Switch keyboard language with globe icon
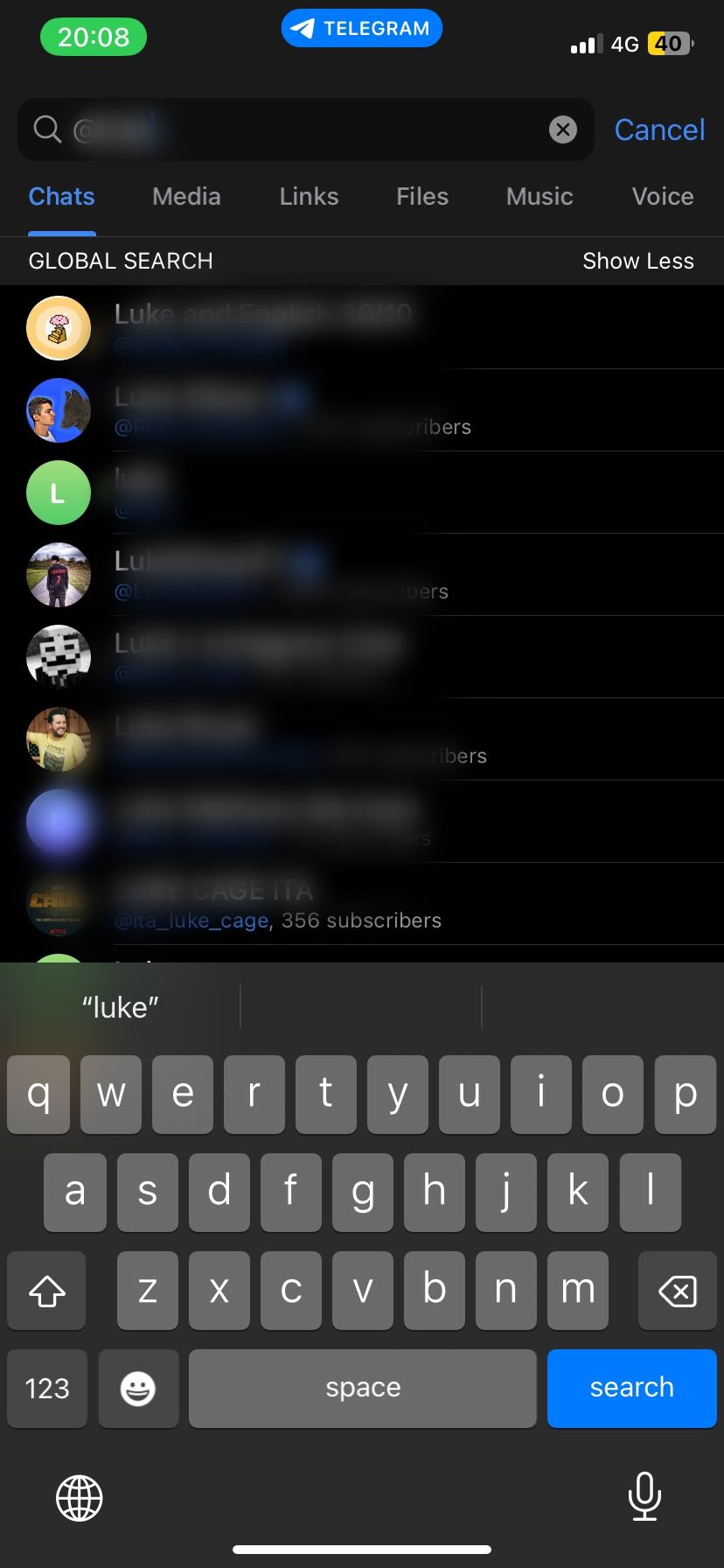The height and width of the screenshot is (1568, 724). pos(80,1497)
